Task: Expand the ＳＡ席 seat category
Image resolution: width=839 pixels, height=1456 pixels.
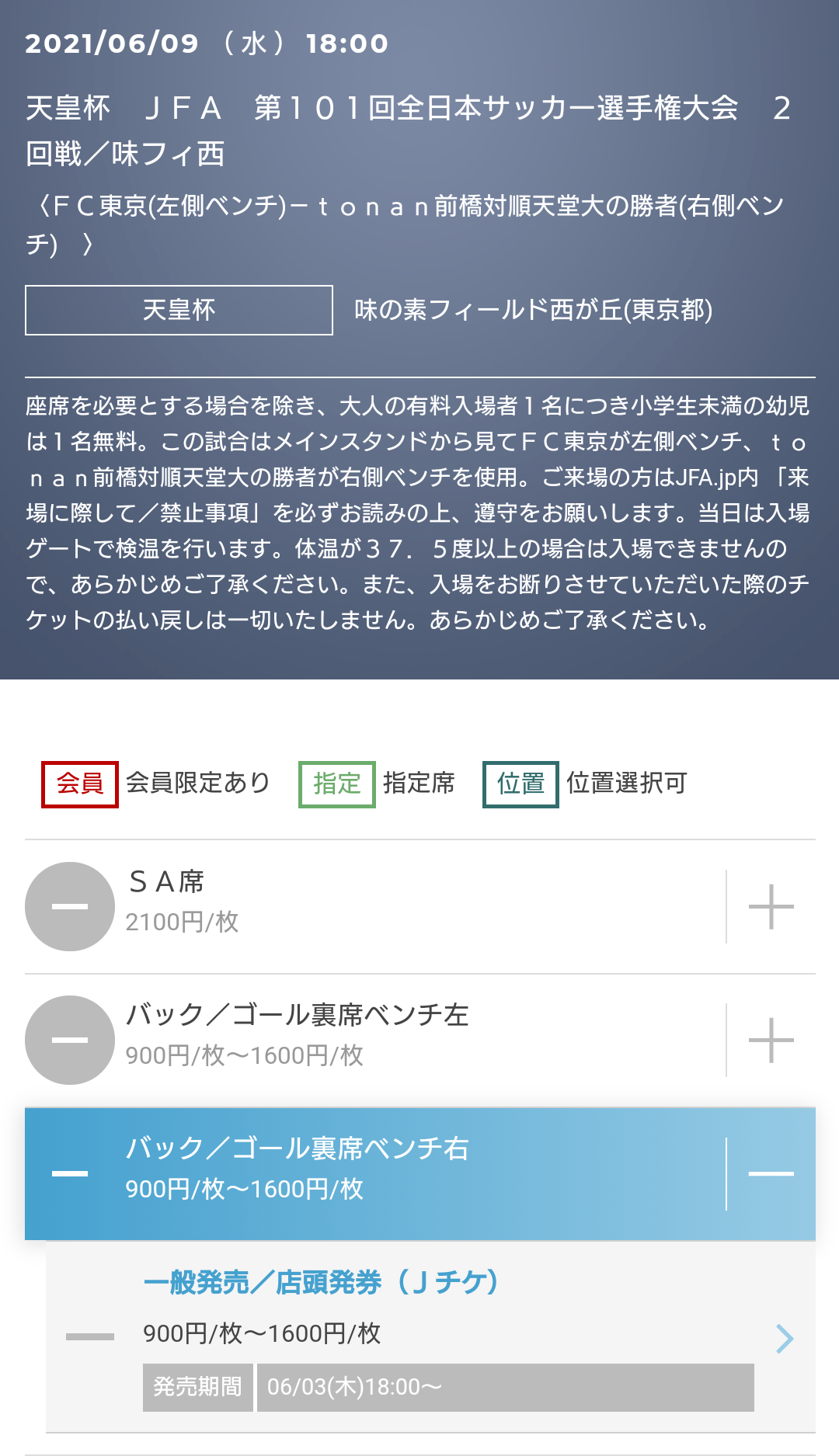Action: tap(771, 906)
